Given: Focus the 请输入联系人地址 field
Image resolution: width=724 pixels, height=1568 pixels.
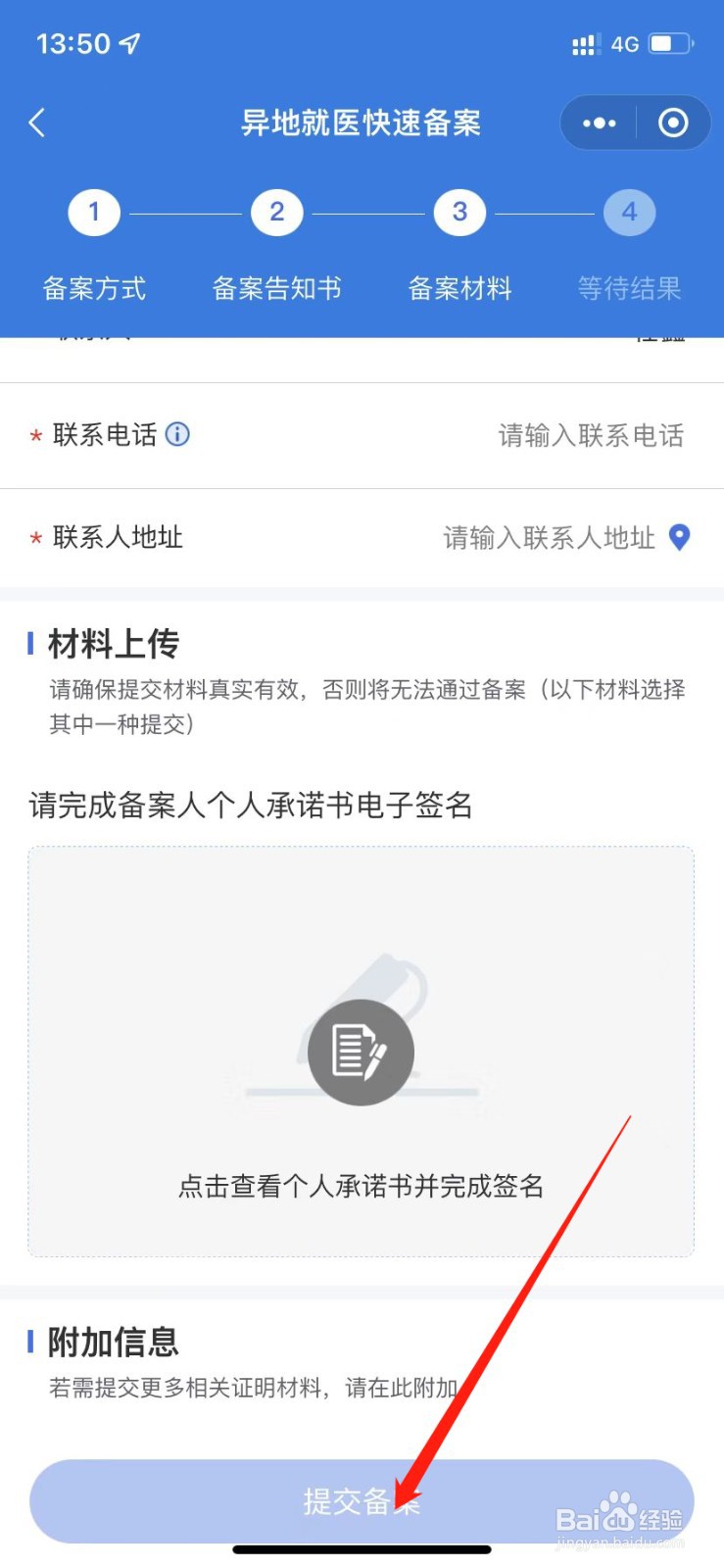Looking at the screenshot, I should [550, 537].
